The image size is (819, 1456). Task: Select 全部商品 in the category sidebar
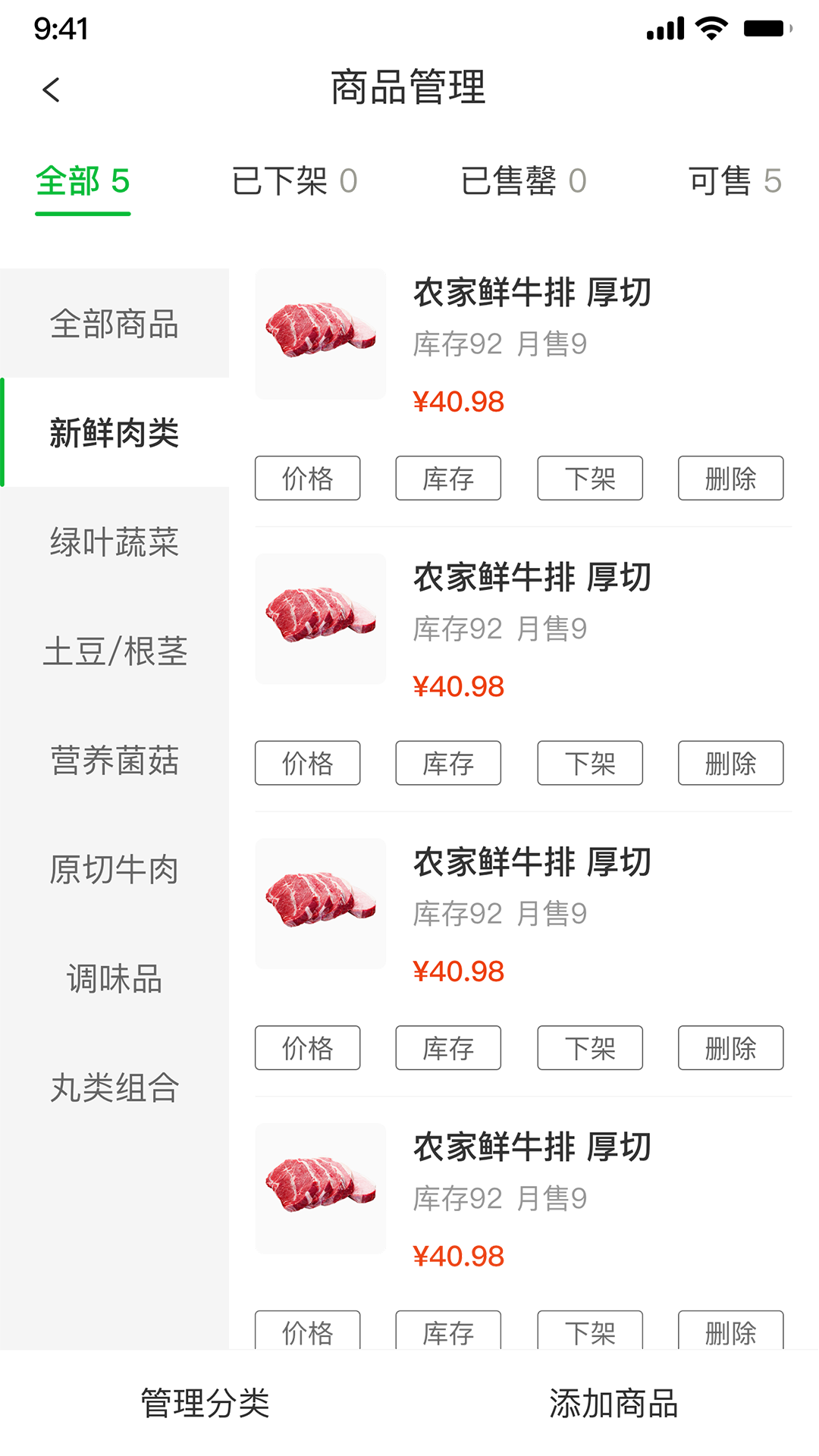coord(115,324)
